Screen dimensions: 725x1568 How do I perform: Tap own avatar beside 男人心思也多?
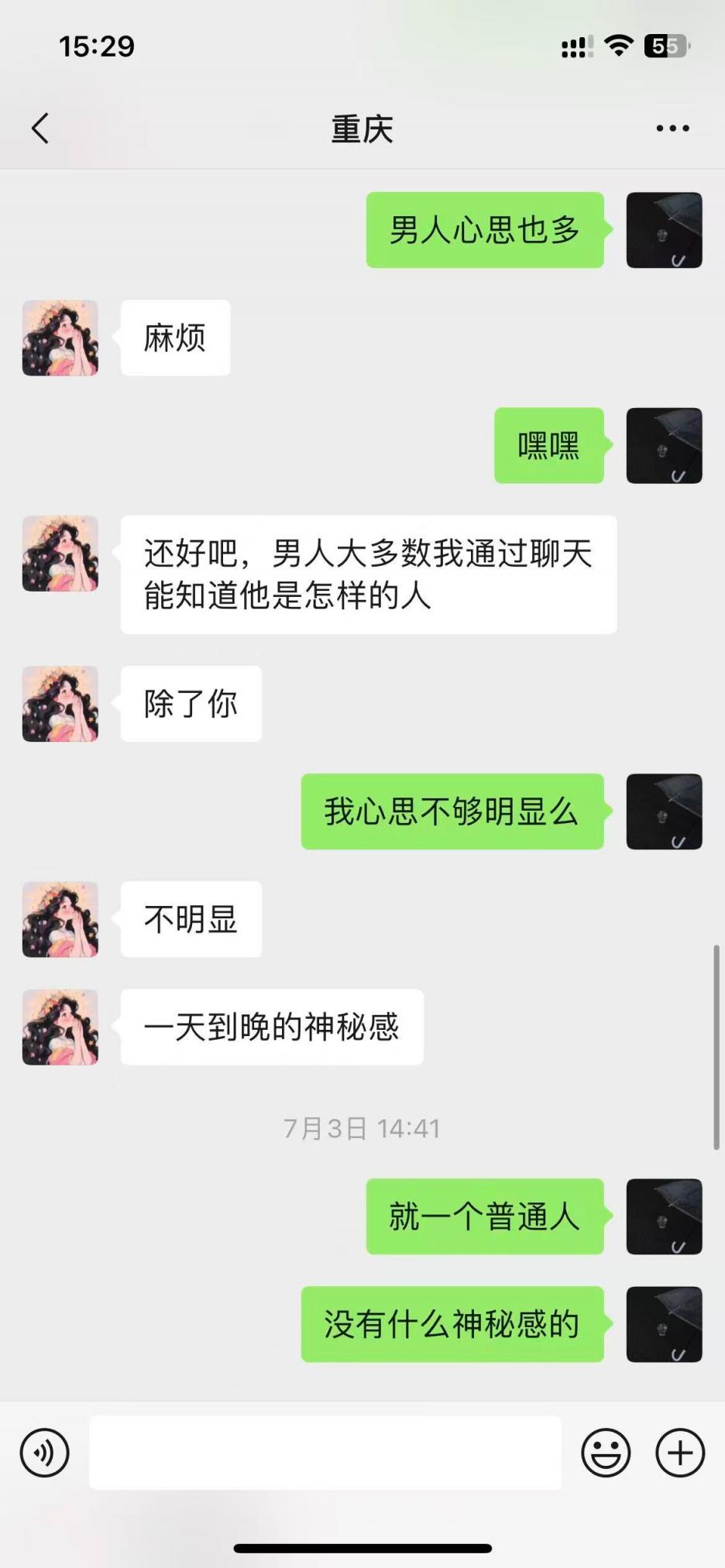pyautogui.click(x=664, y=230)
